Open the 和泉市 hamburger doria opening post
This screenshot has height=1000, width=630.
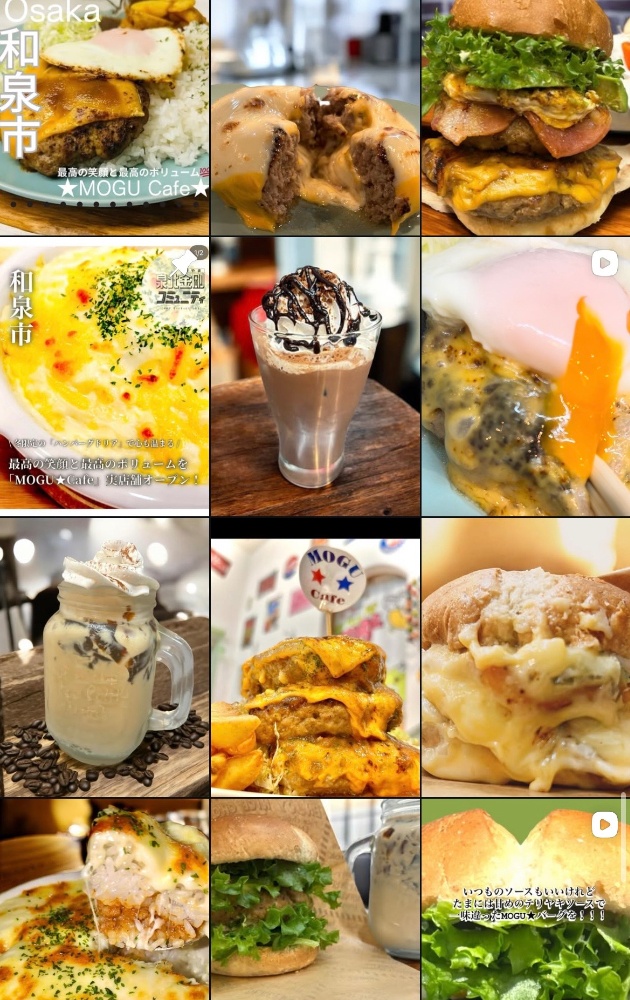(104, 376)
